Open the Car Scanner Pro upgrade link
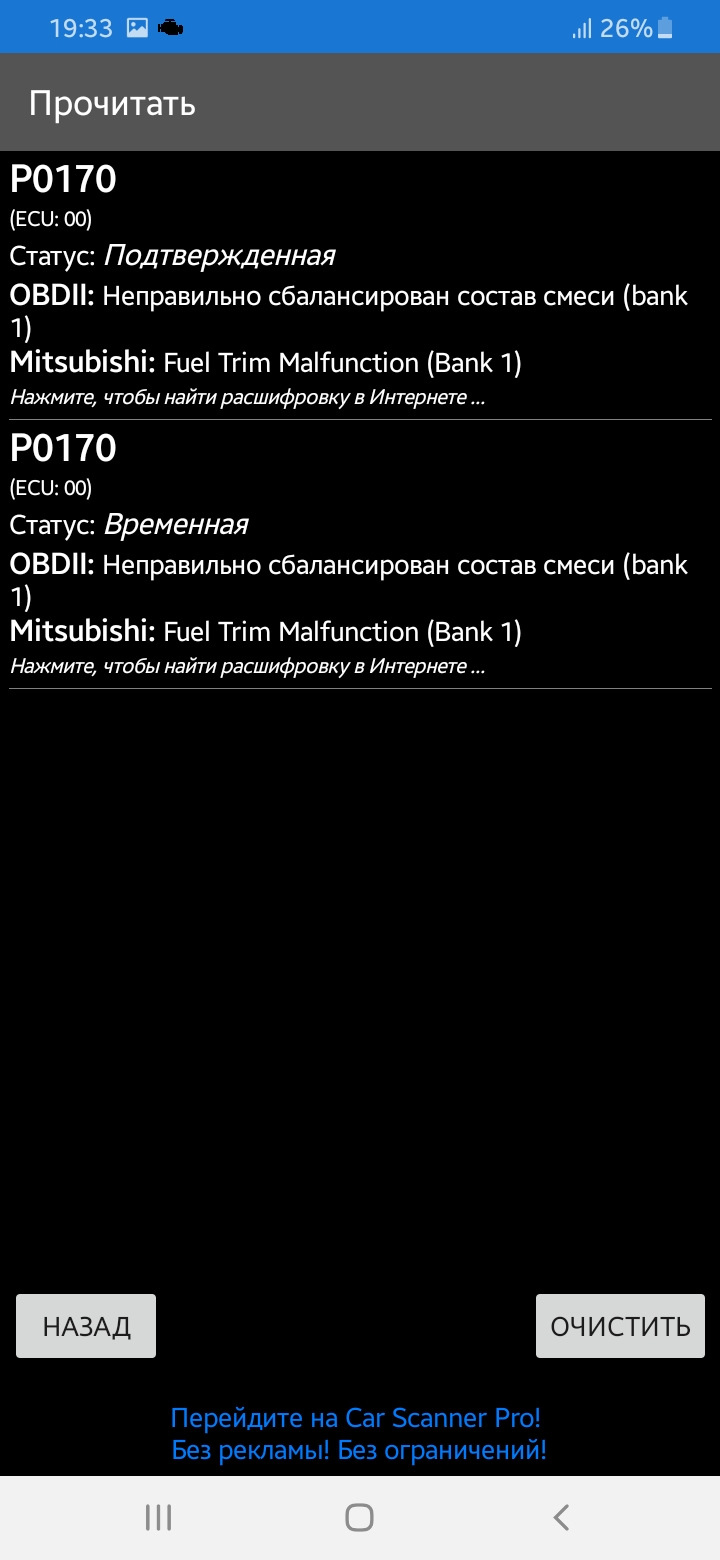Viewport: 720px width, 1560px height. pos(358,1433)
